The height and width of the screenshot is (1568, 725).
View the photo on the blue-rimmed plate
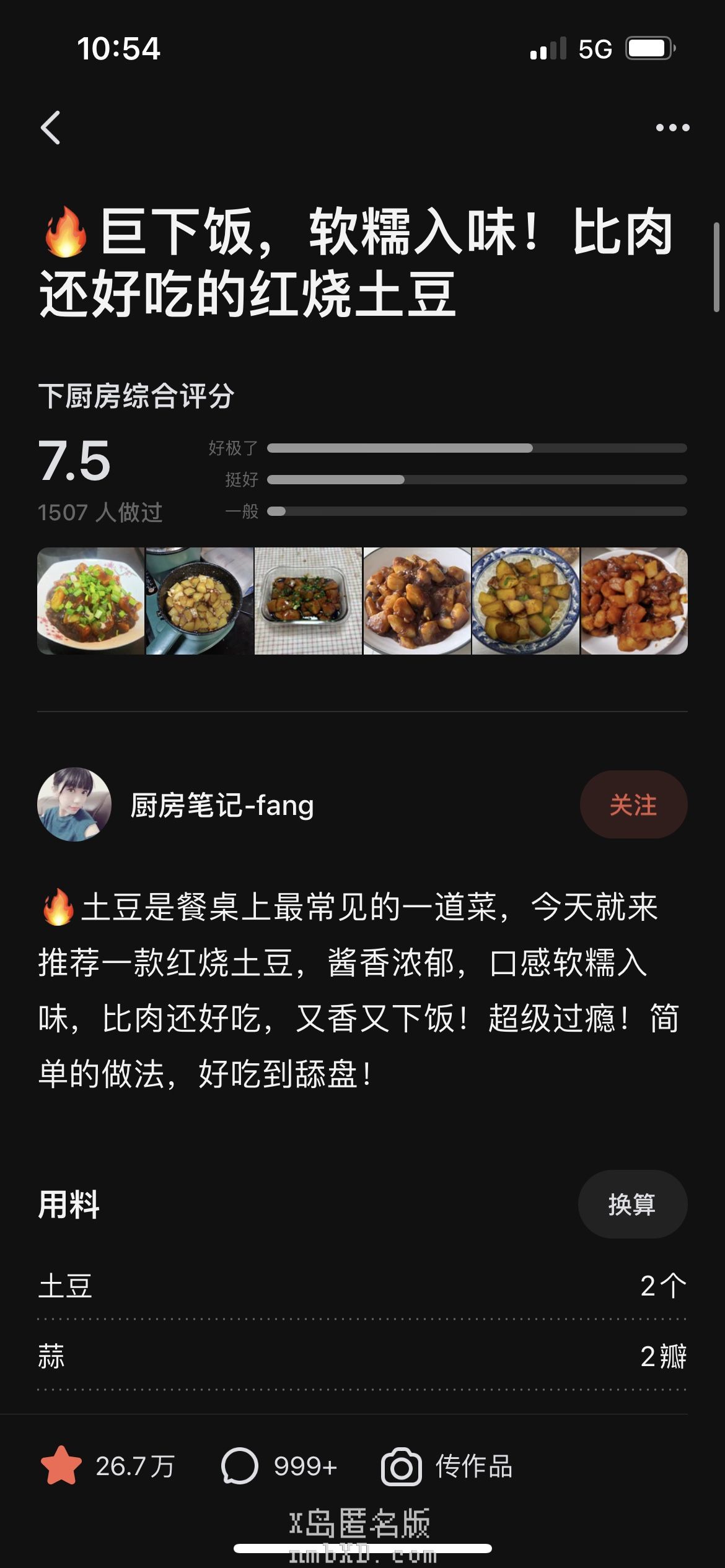coord(525,601)
